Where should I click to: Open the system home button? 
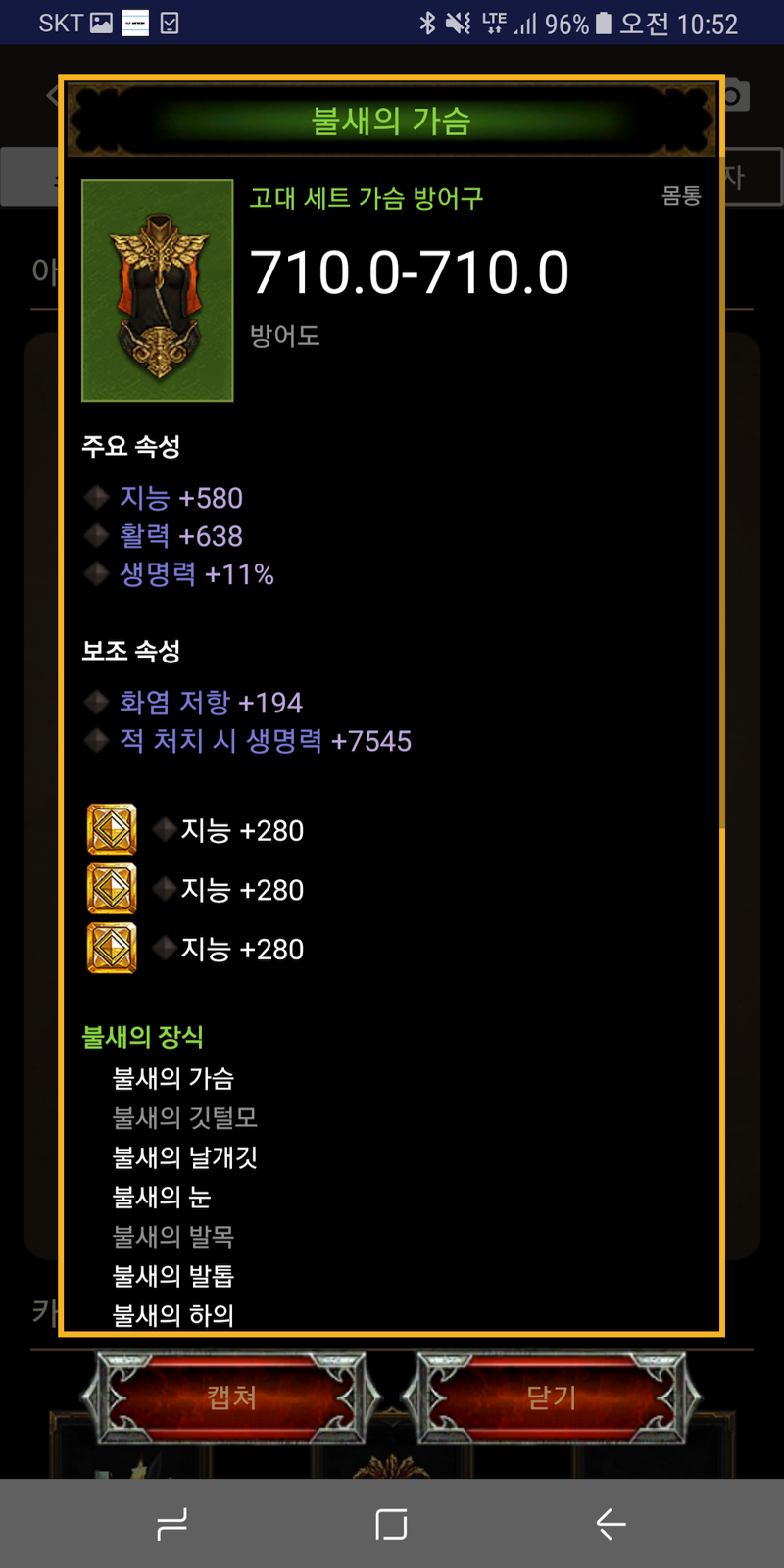391,1524
